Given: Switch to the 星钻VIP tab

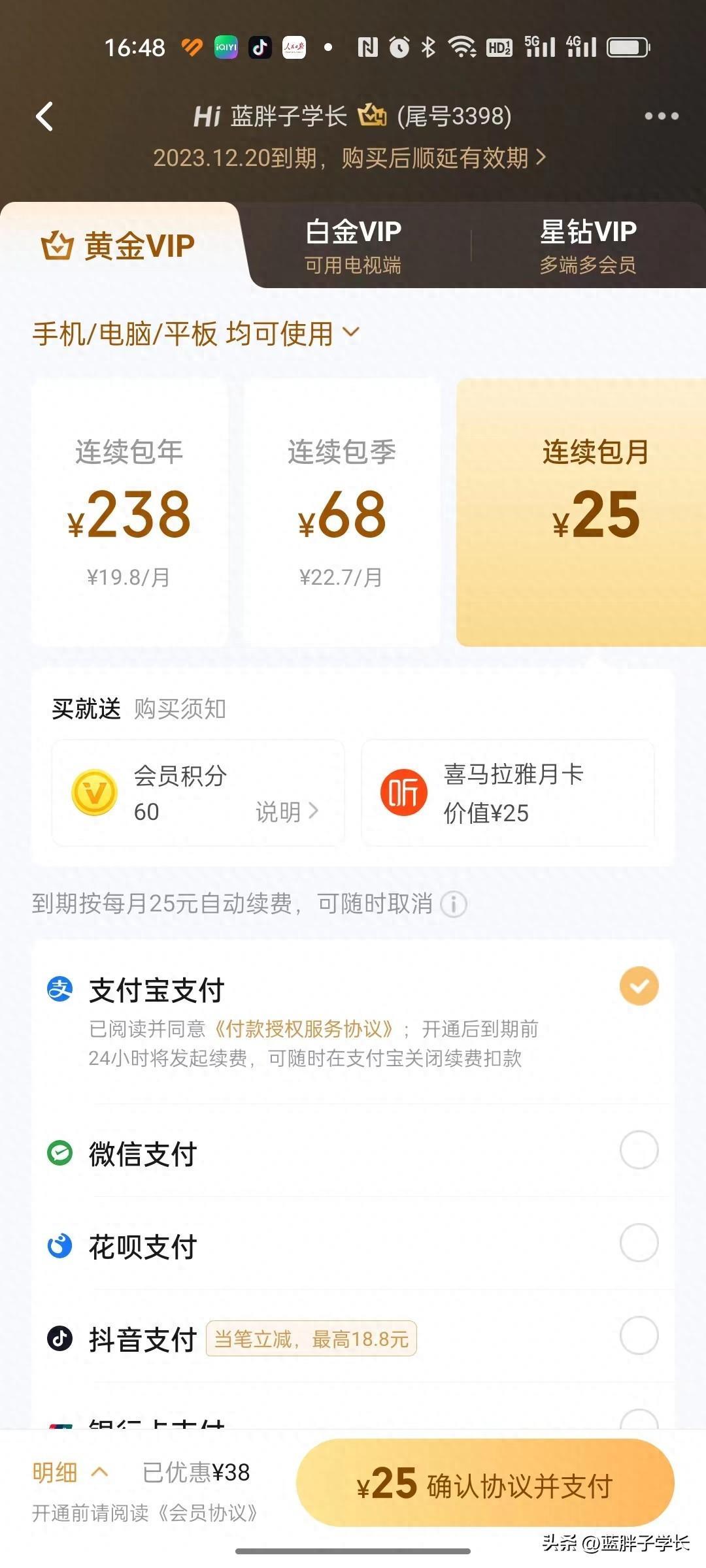Looking at the screenshot, I should [x=588, y=246].
